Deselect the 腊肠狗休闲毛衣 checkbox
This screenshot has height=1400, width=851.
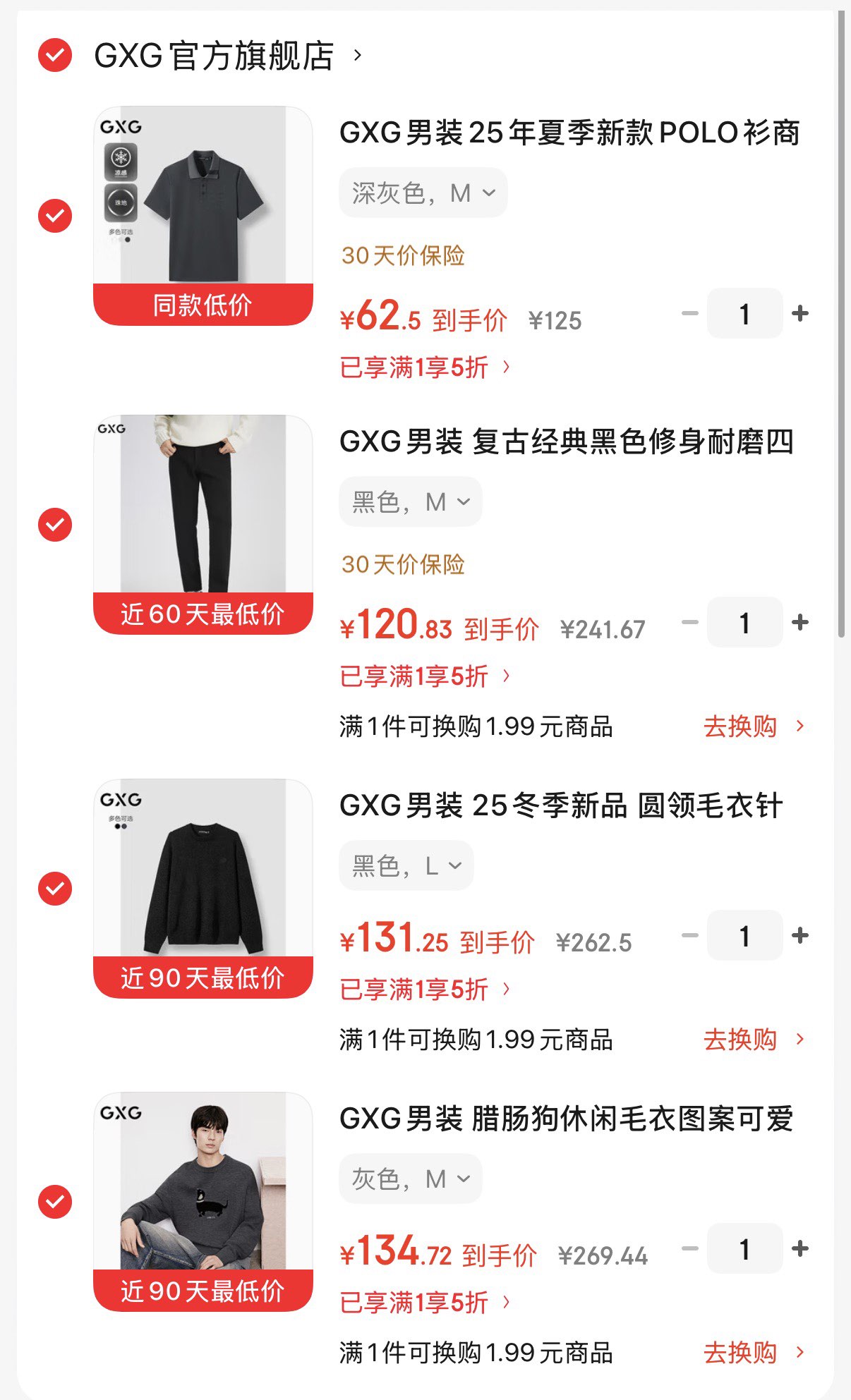pos(55,1202)
